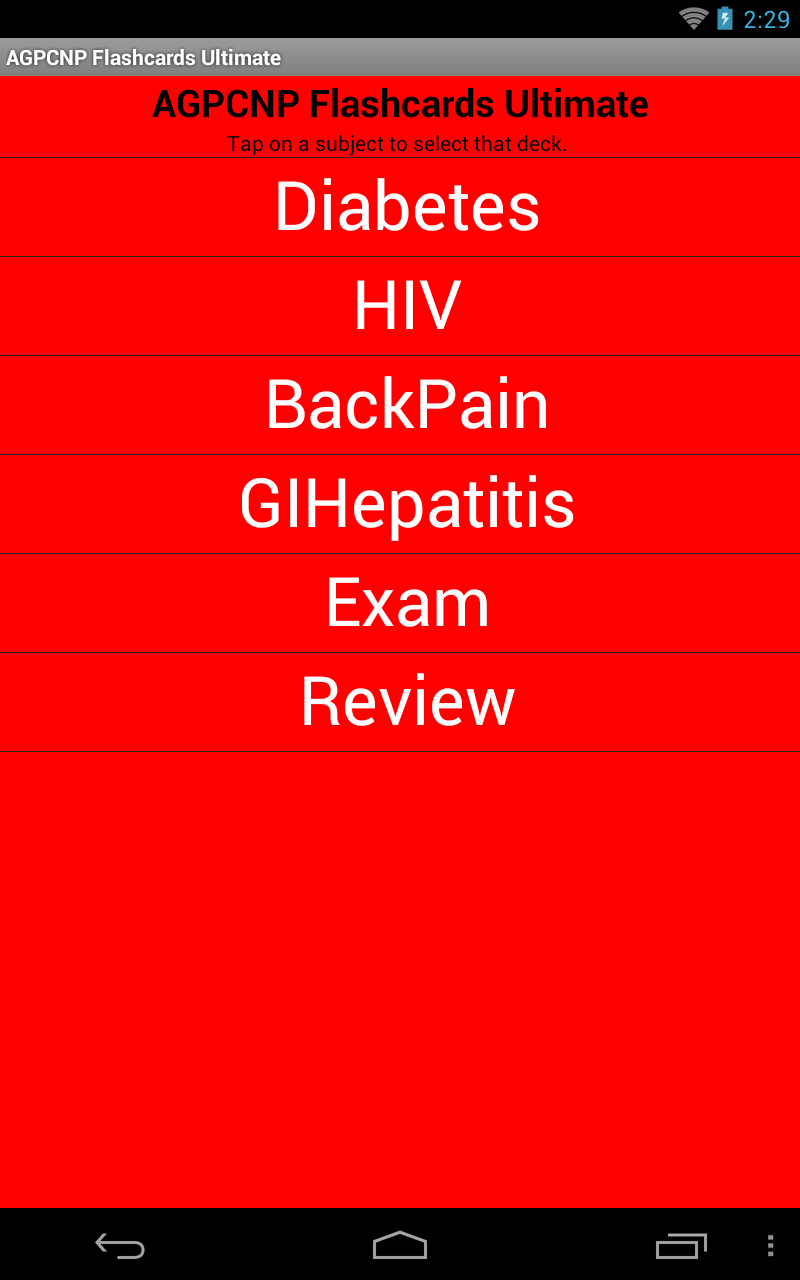Tap the divider between HIV and BackPain

click(400, 355)
